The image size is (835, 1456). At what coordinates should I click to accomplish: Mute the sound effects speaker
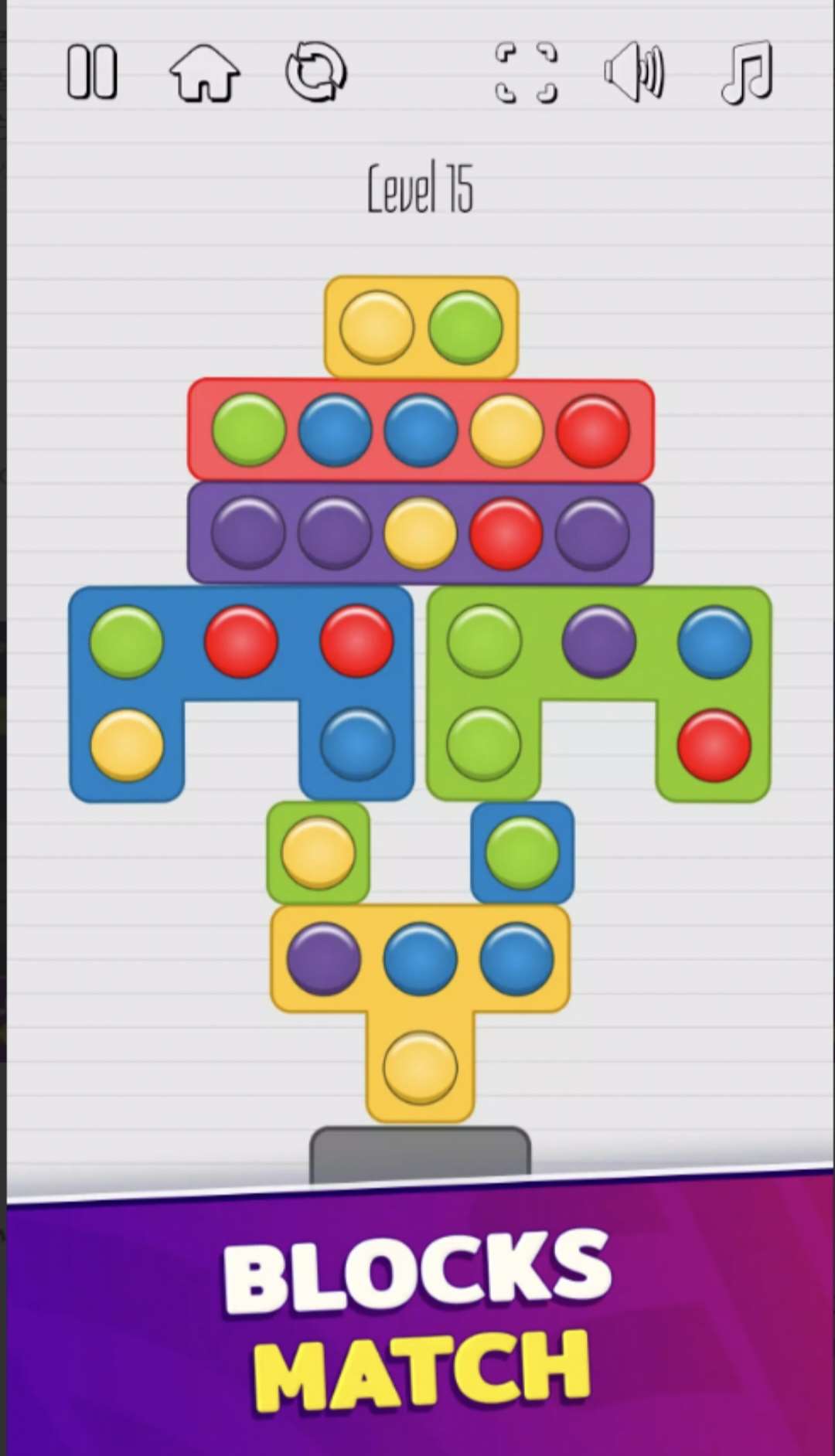pos(634,72)
